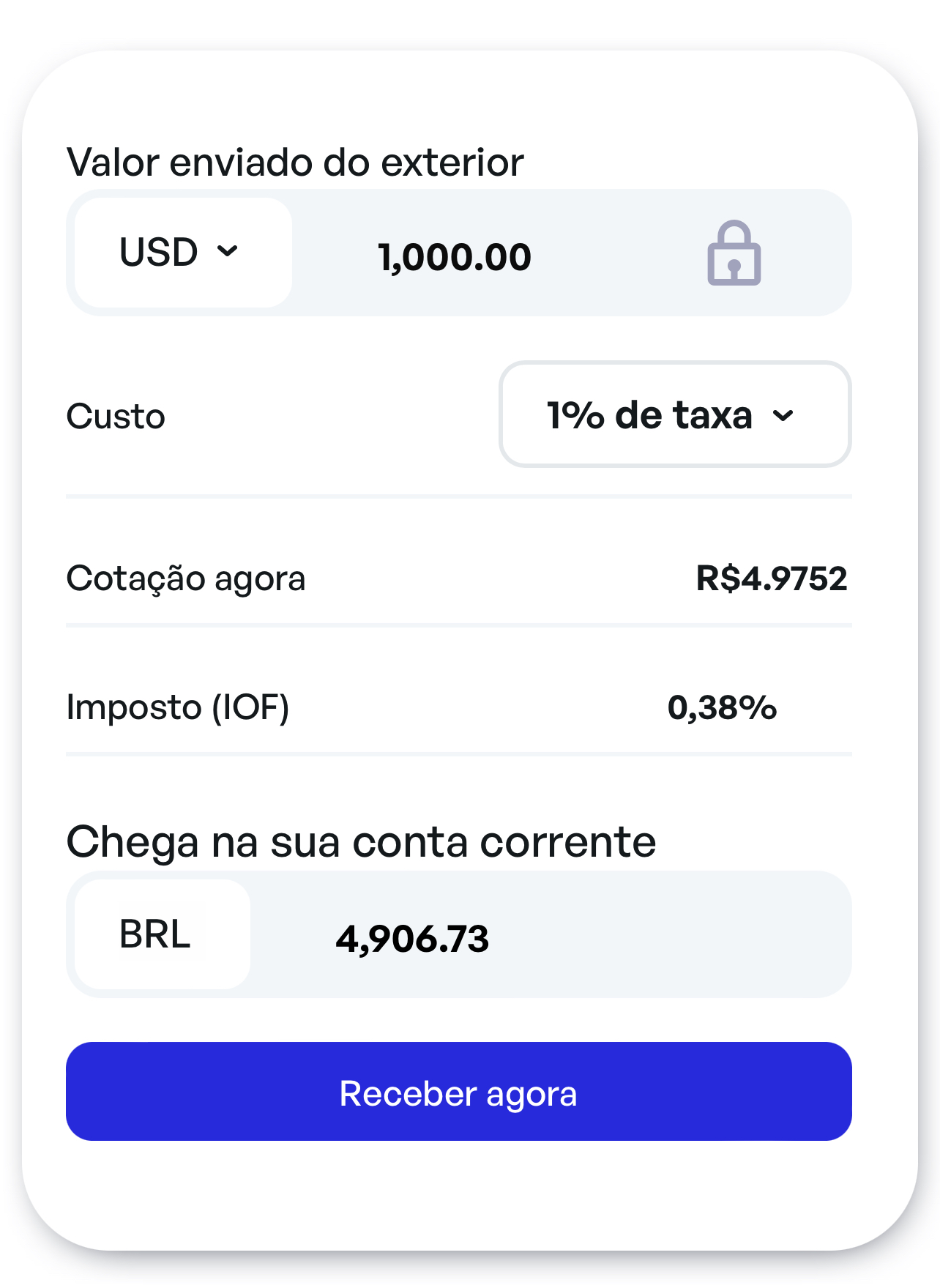Viewport: 940px width, 1288px height.
Task: Expand the 1% de taxa cost selector
Action: coord(674,414)
